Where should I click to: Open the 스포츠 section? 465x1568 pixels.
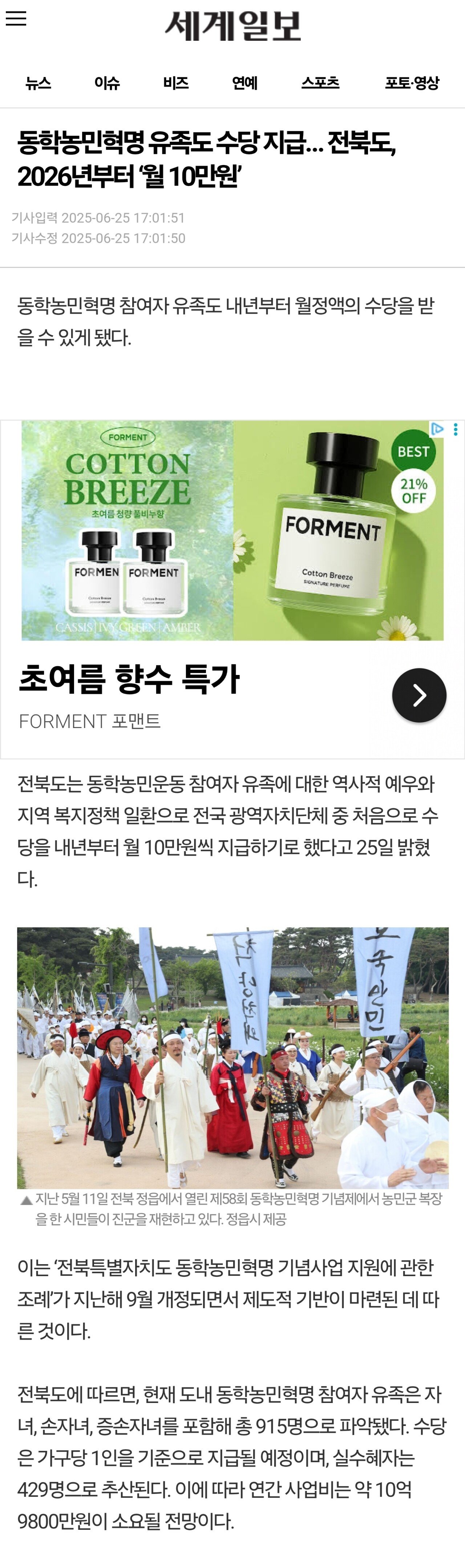coord(320,83)
